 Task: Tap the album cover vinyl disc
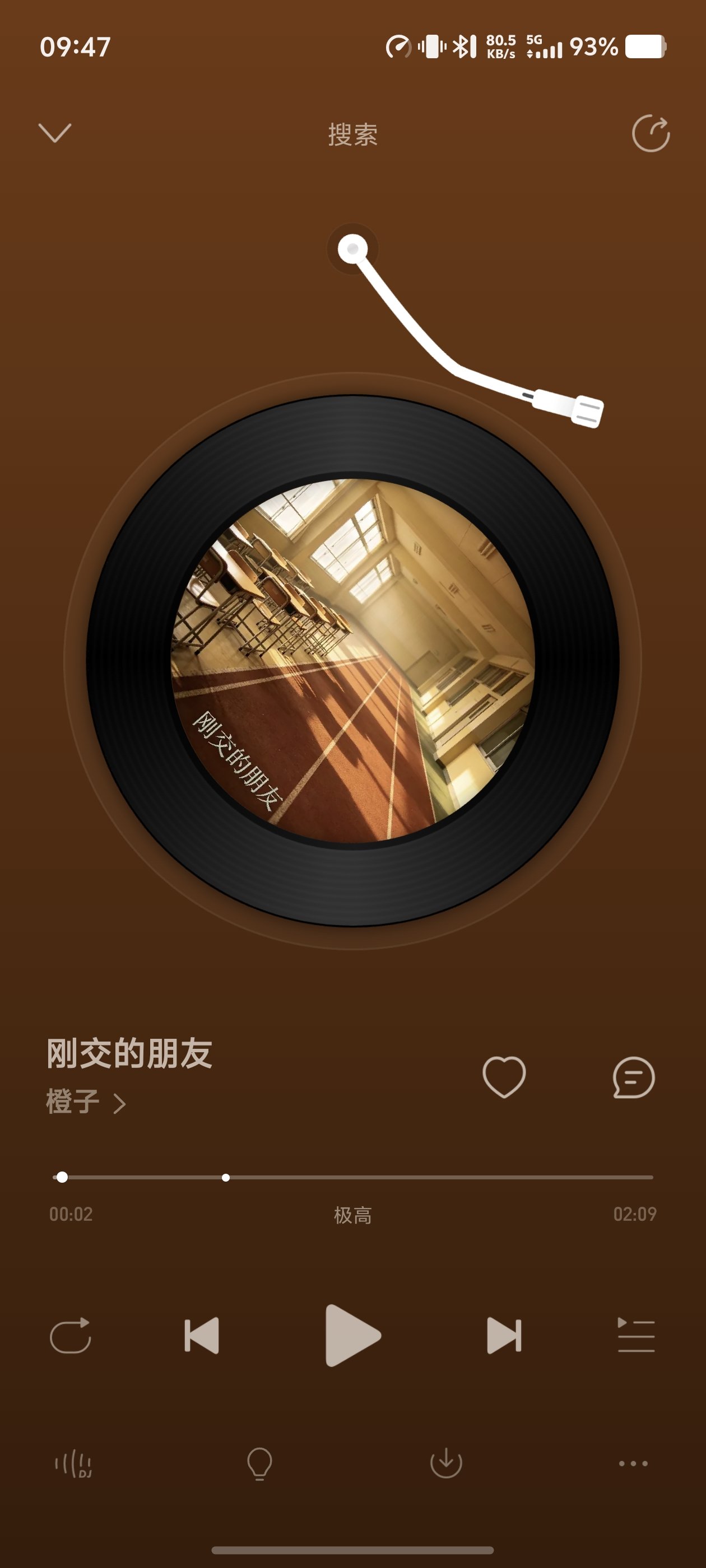pos(352,660)
